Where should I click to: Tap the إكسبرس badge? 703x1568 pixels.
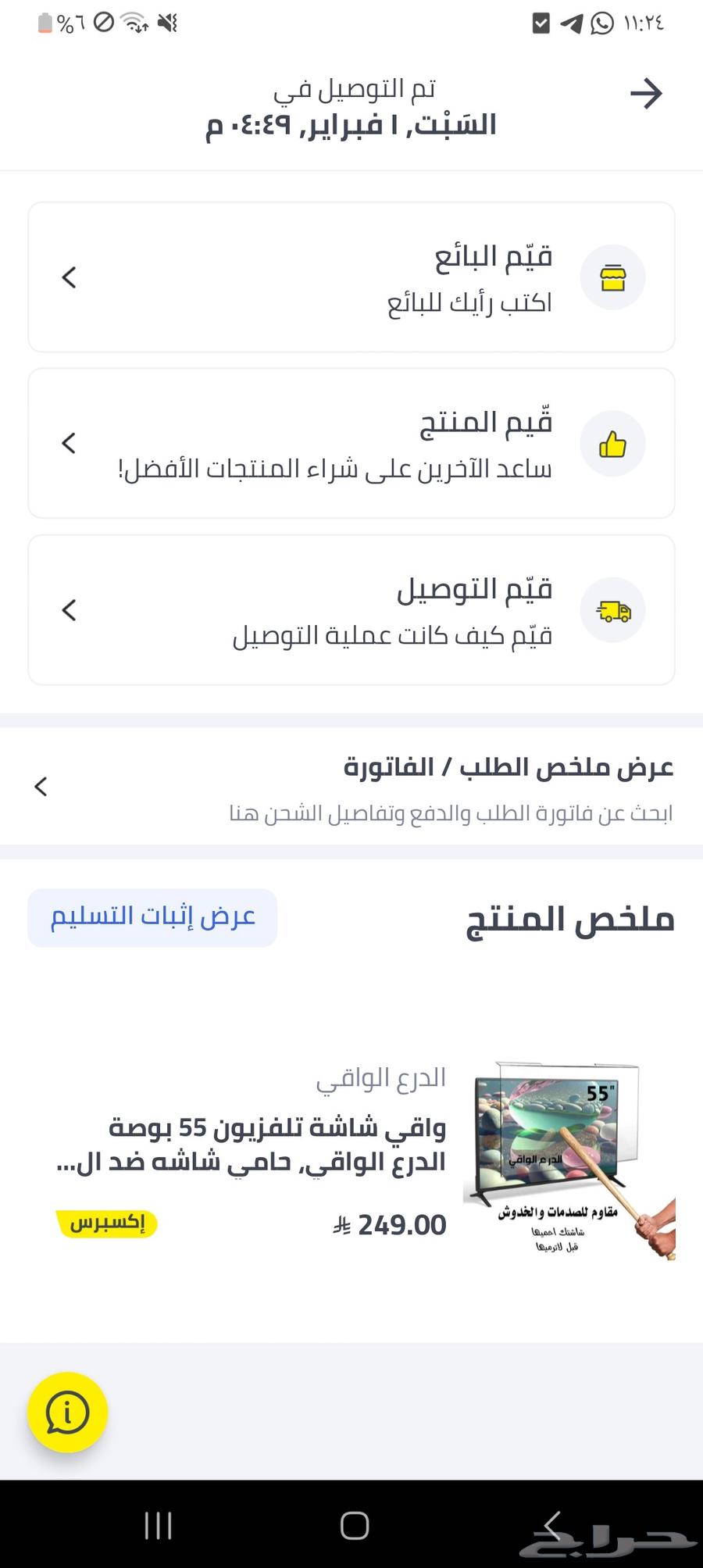click(x=107, y=1224)
